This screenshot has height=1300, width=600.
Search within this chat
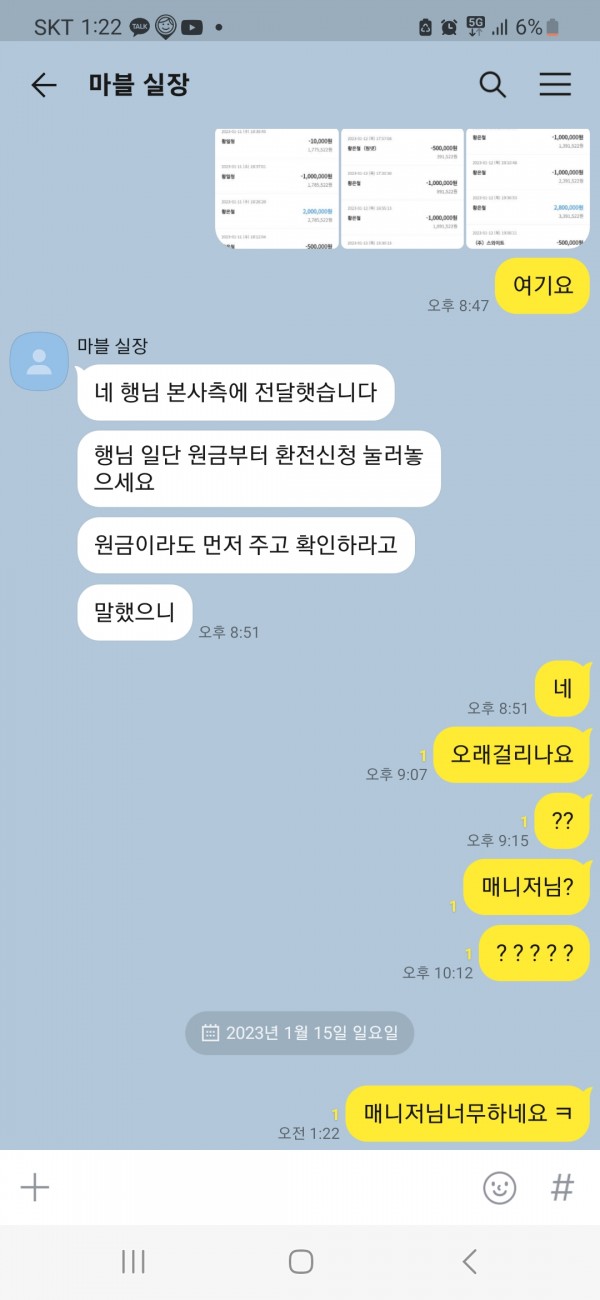492,85
